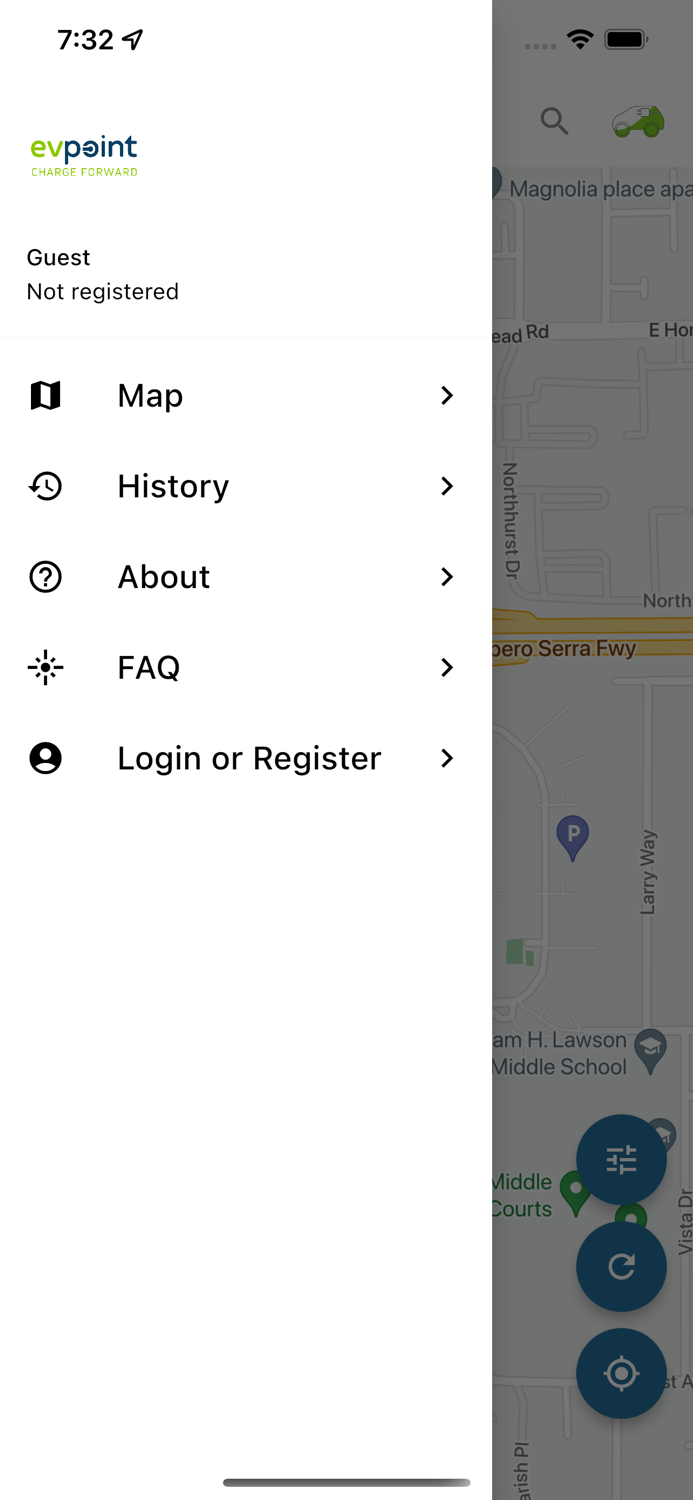Select Login or Register
The height and width of the screenshot is (1500, 693).
coord(246,758)
